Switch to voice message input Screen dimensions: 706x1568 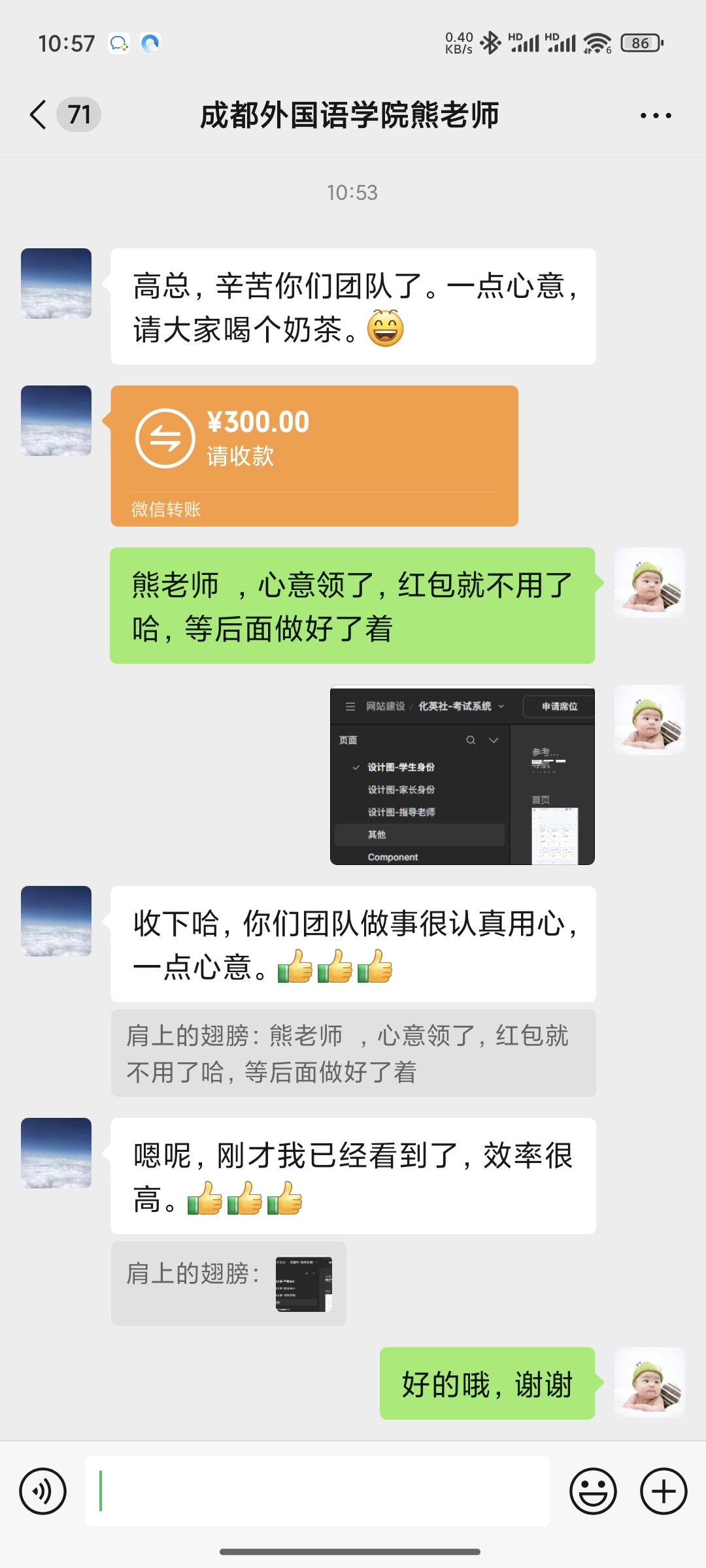(x=43, y=1491)
